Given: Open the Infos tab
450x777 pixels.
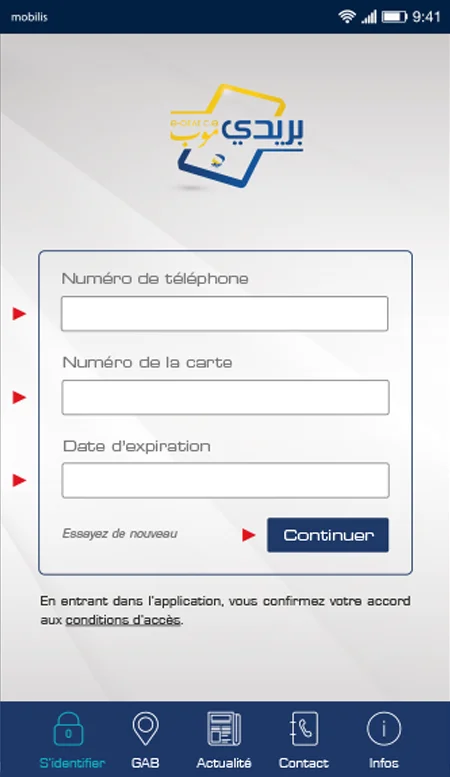Looking at the screenshot, I should tap(384, 740).
